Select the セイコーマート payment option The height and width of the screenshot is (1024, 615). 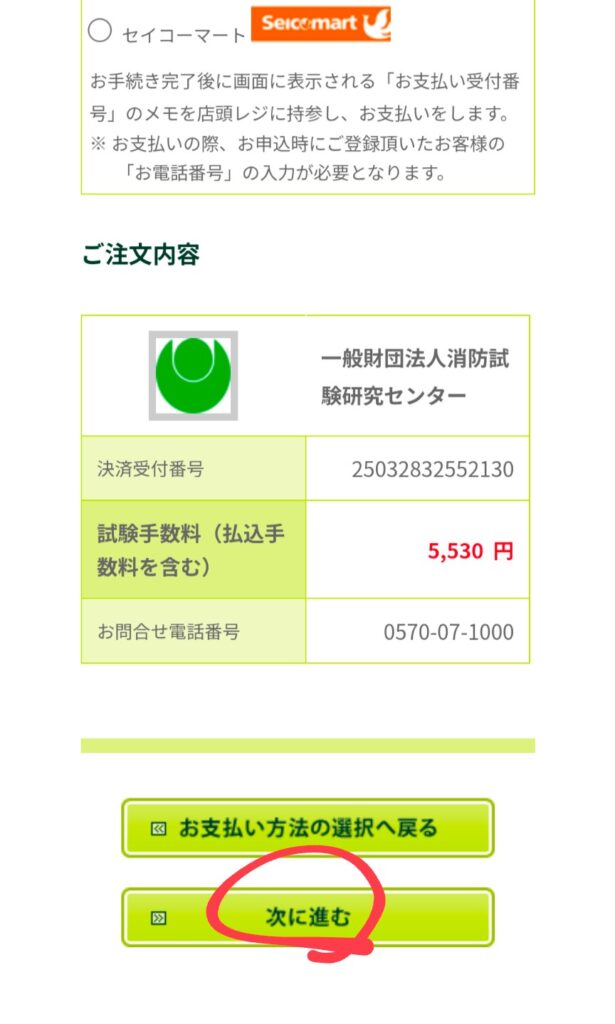(x=100, y=30)
